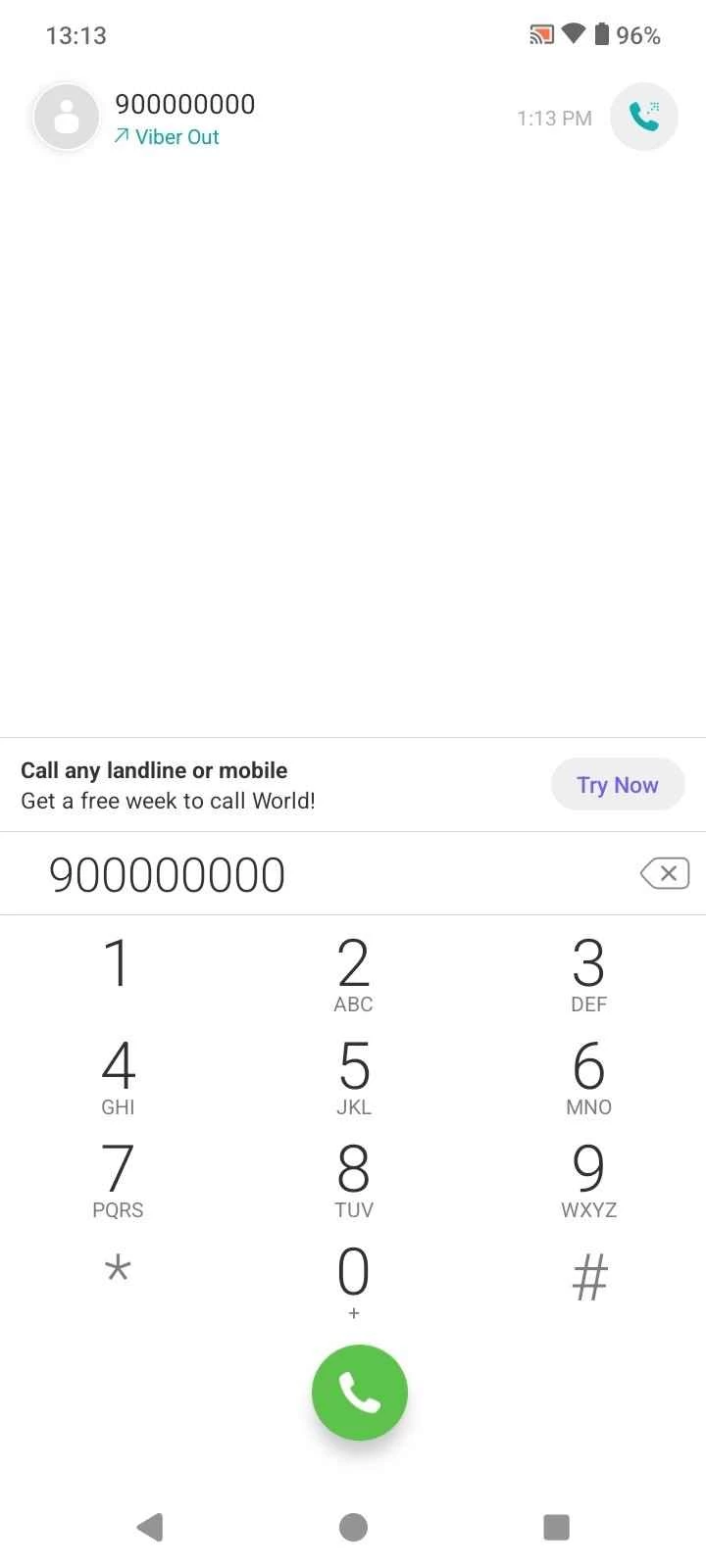The image size is (706, 1568).
Task: Enter the hash symbol
Action: (x=588, y=1277)
